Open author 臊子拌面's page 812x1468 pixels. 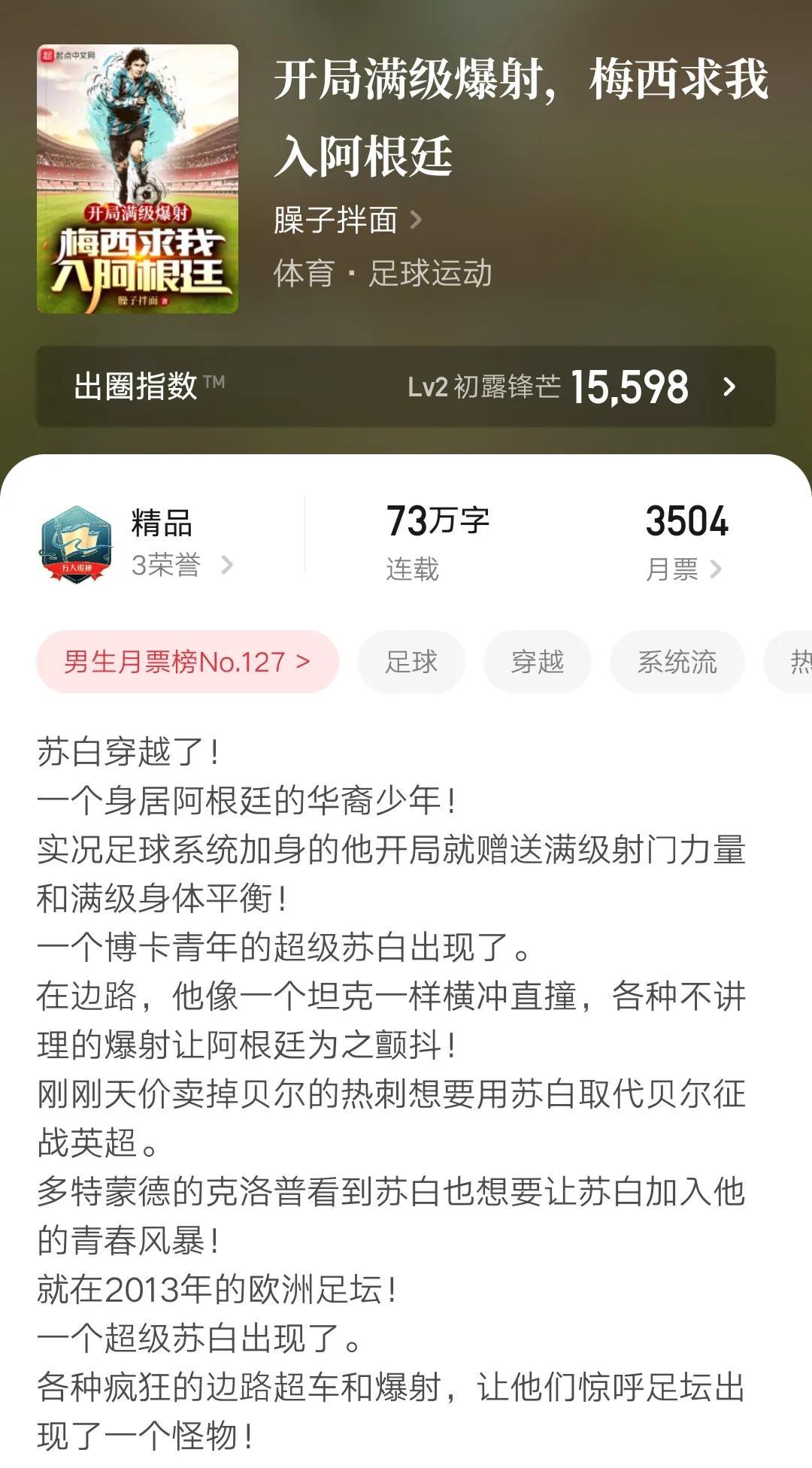pyautogui.click(x=347, y=220)
